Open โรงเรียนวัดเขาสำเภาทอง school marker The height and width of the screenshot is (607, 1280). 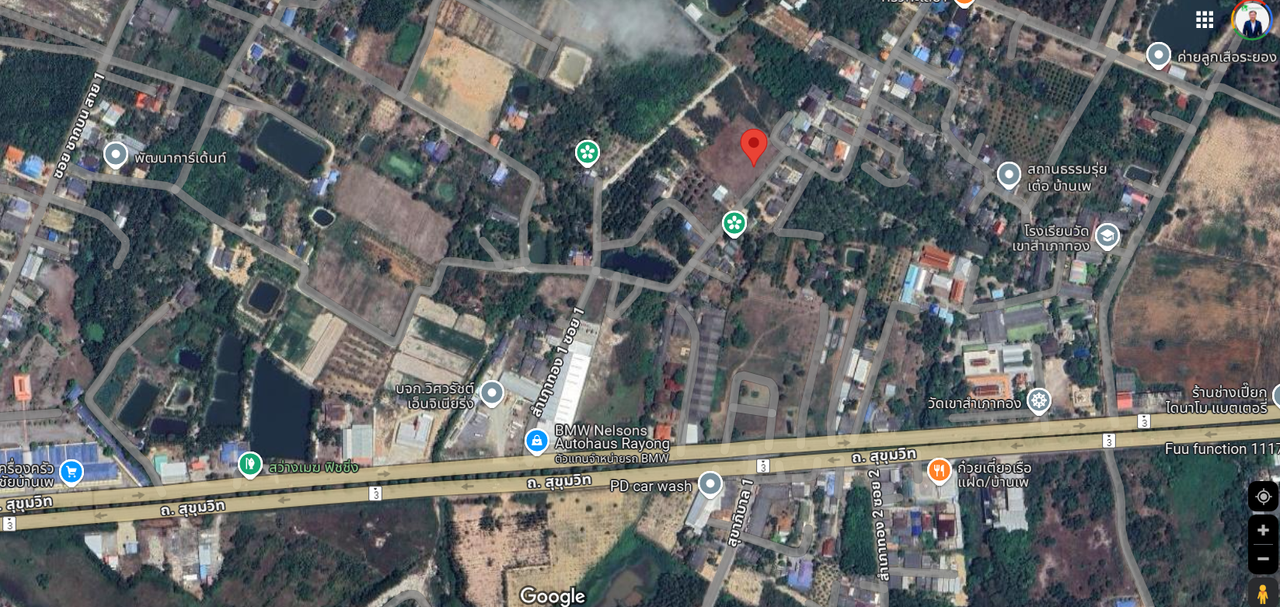(1106, 236)
